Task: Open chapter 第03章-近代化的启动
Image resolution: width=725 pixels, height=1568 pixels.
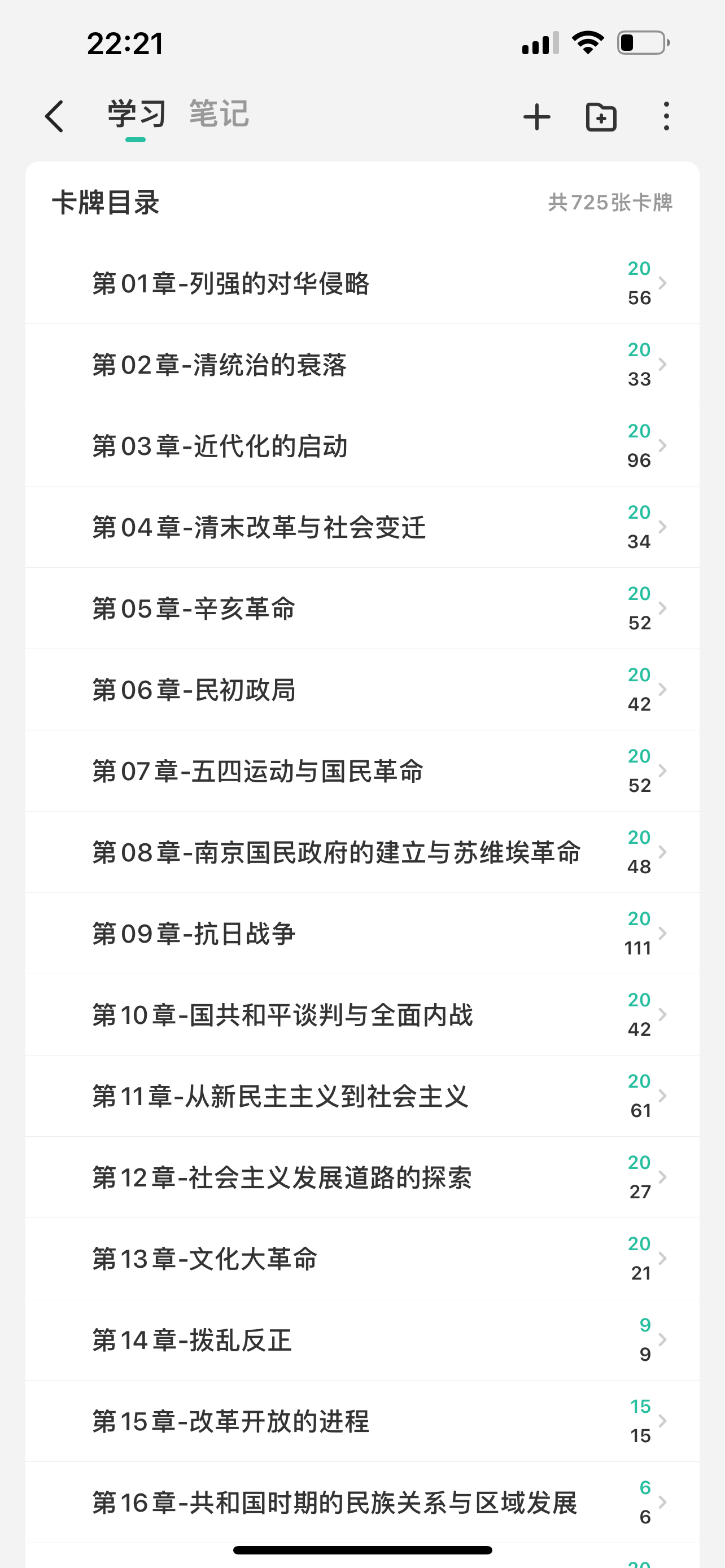Action: pos(362,445)
